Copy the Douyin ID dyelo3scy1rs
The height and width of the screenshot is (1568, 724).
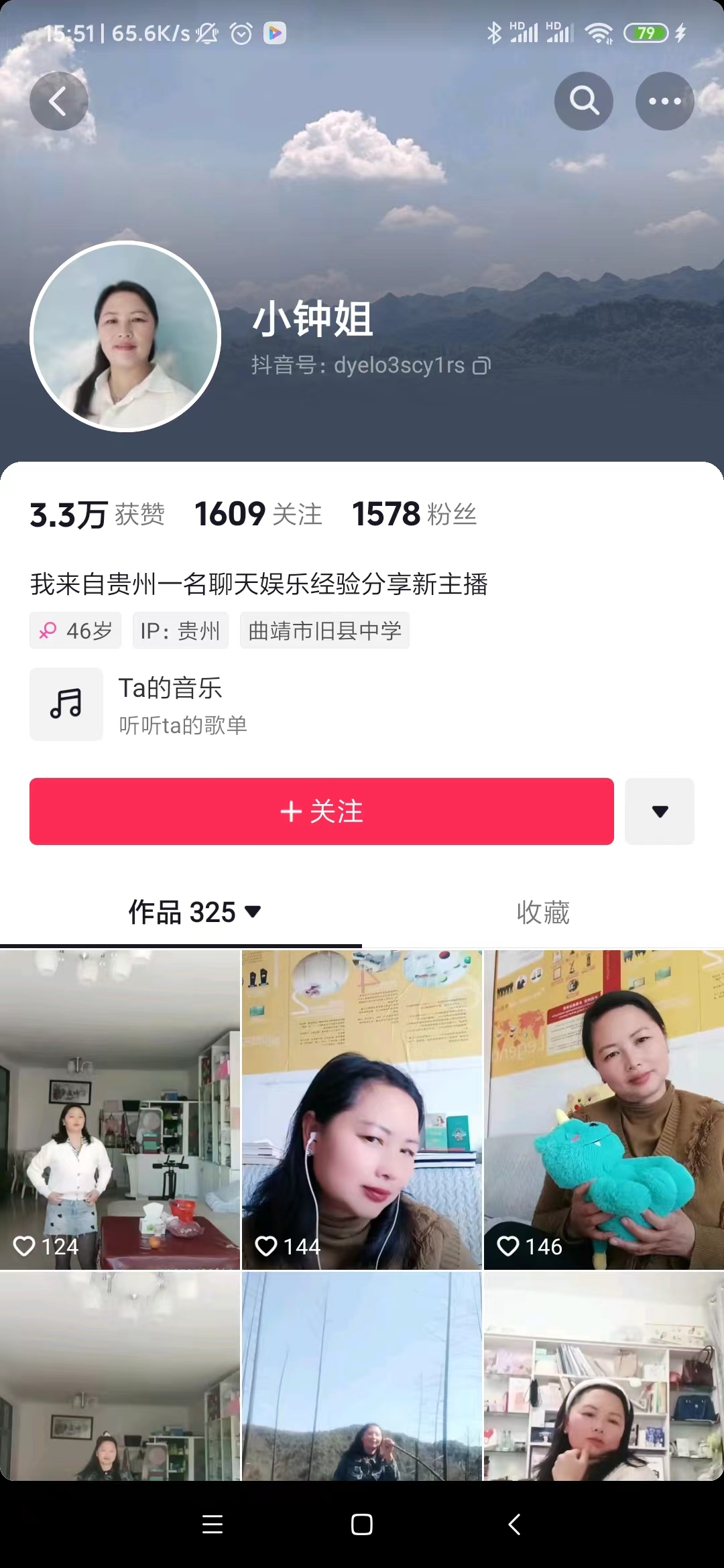482,366
